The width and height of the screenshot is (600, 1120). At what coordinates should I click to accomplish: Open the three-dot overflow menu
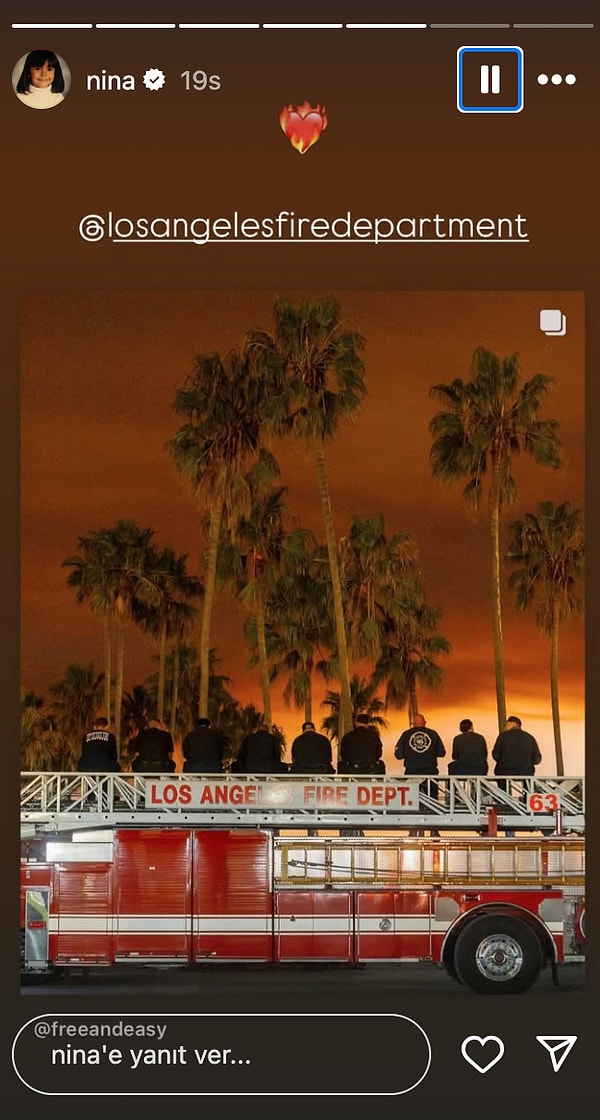pyautogui.click(x=556, y=80)
